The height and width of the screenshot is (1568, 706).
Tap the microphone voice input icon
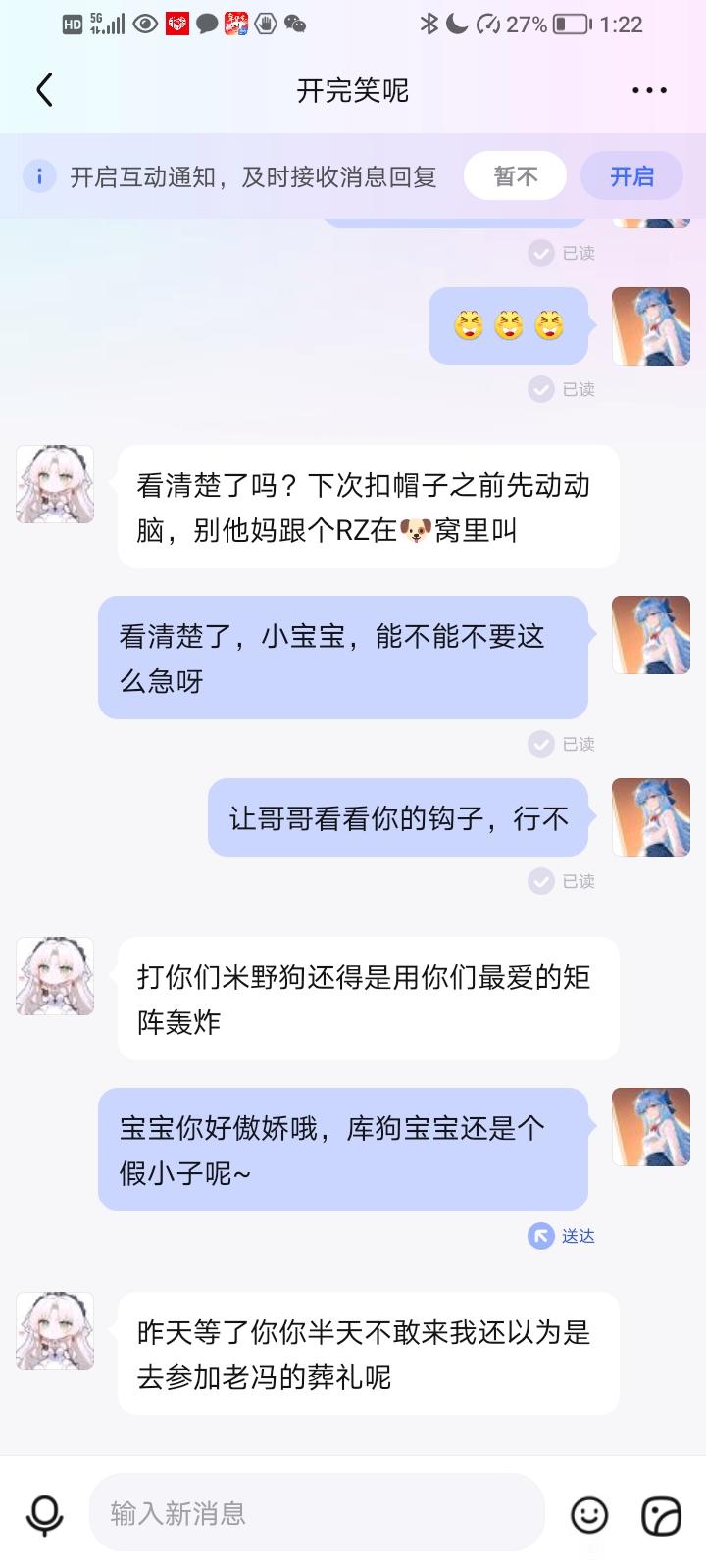(x=44, y=1514)
